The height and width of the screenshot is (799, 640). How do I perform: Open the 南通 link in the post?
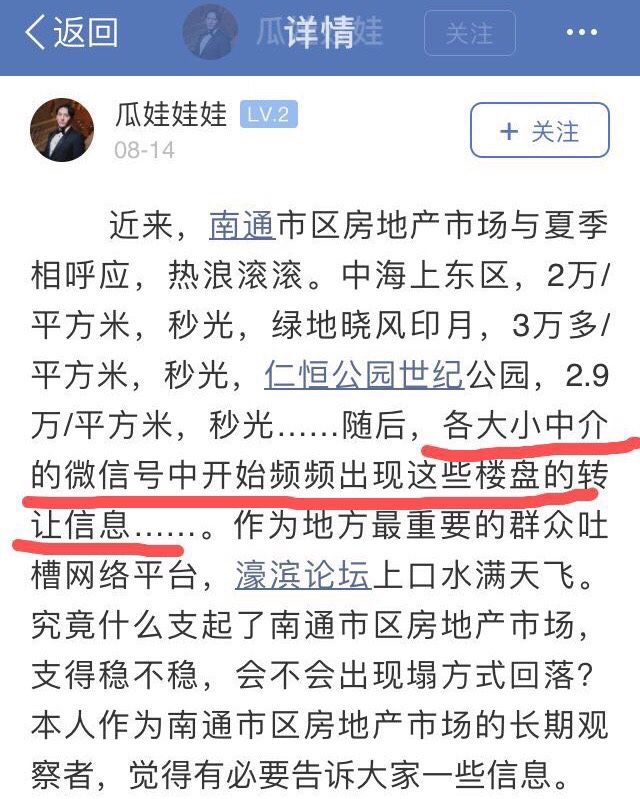(x=241, y=225)
